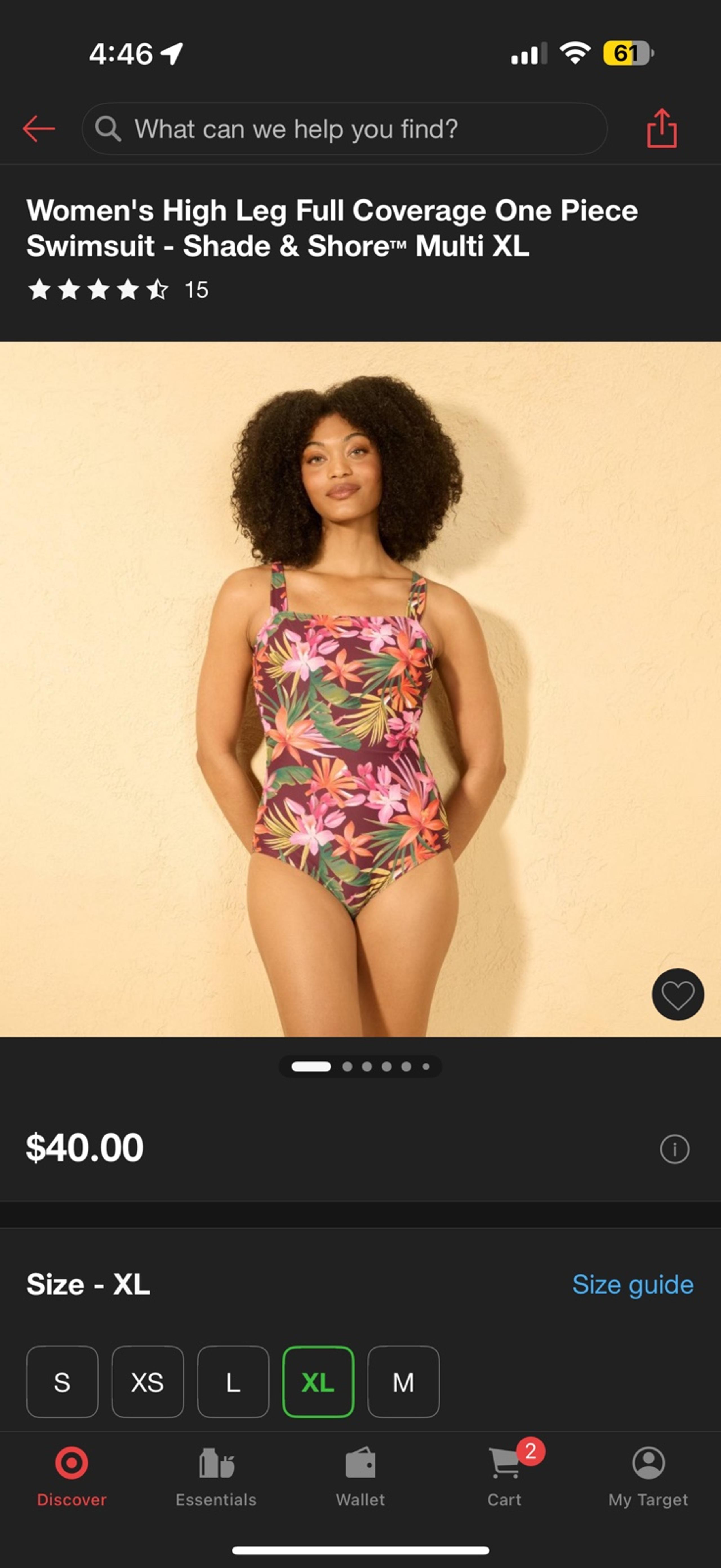The height and width of the screenshot is (1568, 721).
Task: Select size XS
Action: [147, 1382]
